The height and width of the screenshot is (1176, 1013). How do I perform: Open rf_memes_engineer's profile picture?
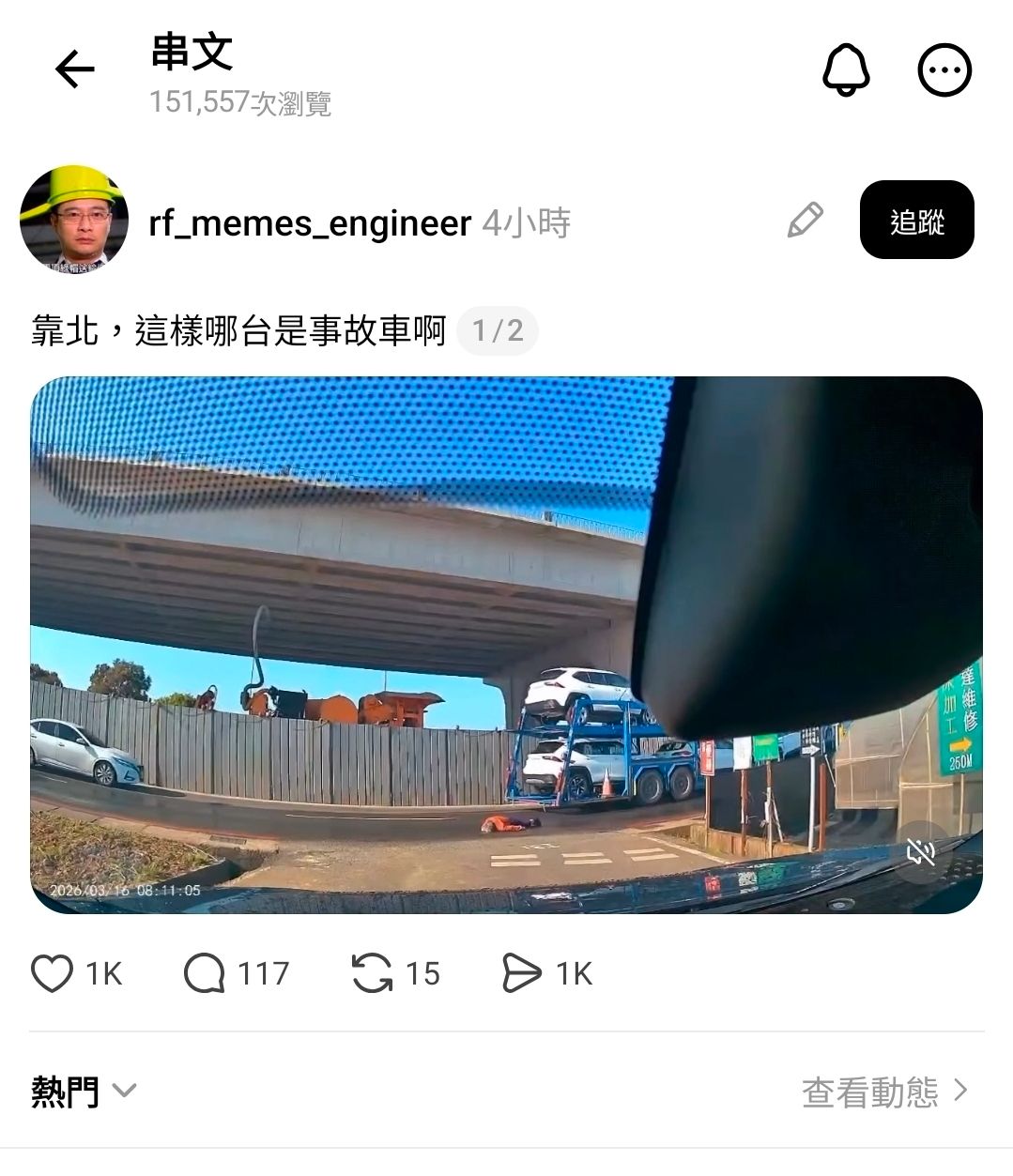74,221
